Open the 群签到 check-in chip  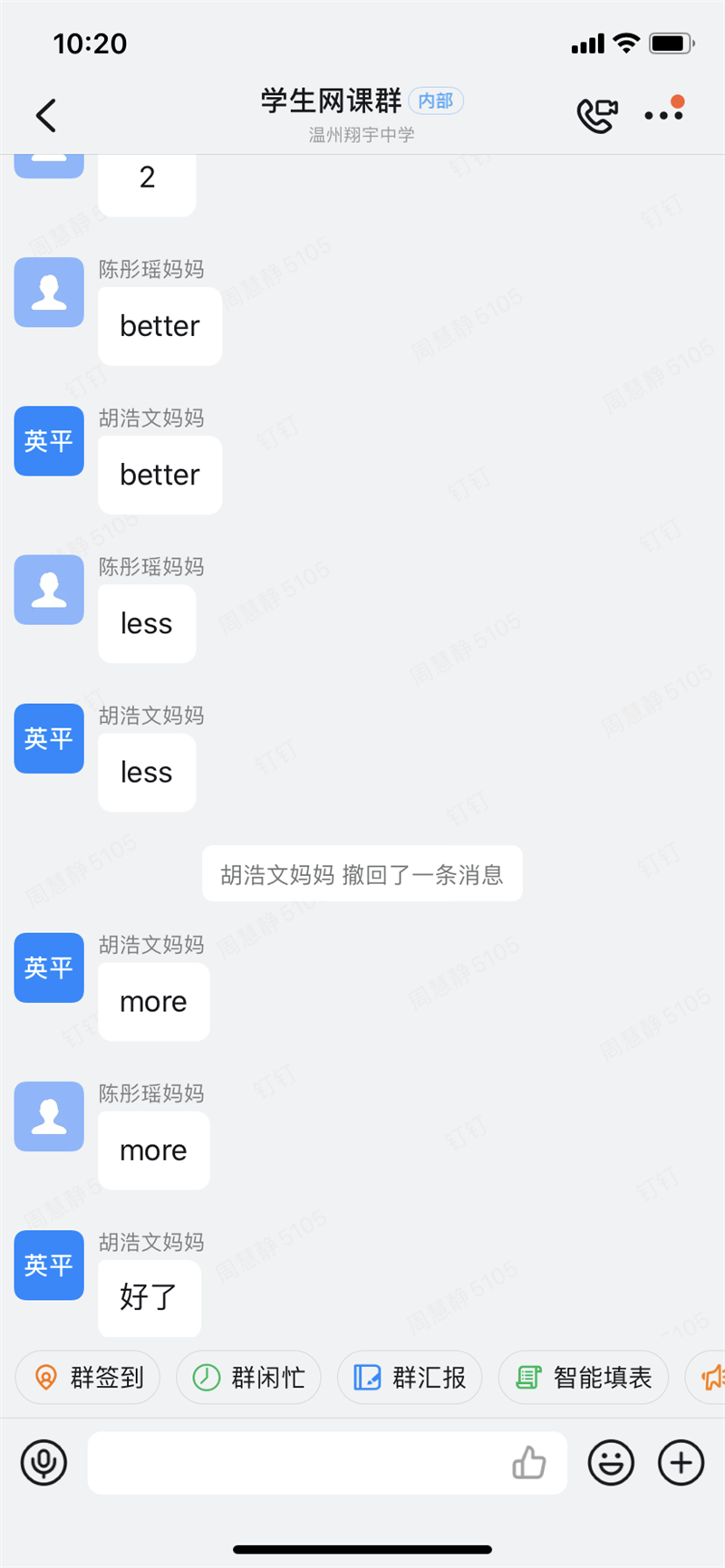[x=88, y=1378]
